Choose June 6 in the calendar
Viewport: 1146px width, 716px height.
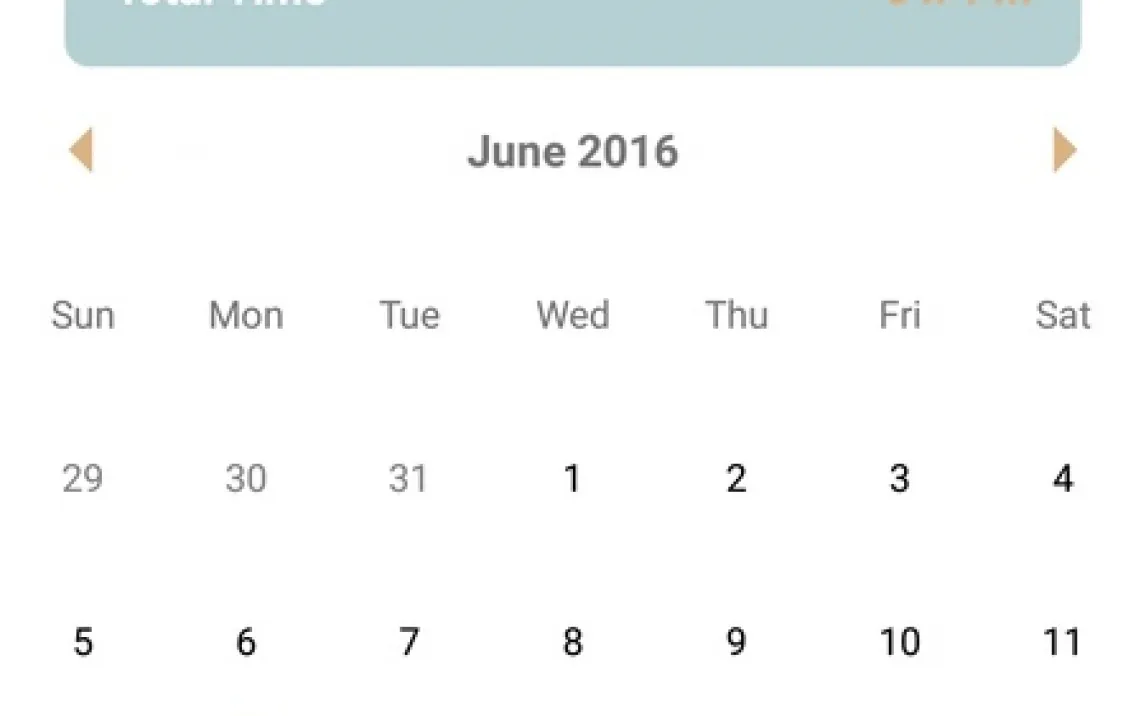(x=246, y=641)
